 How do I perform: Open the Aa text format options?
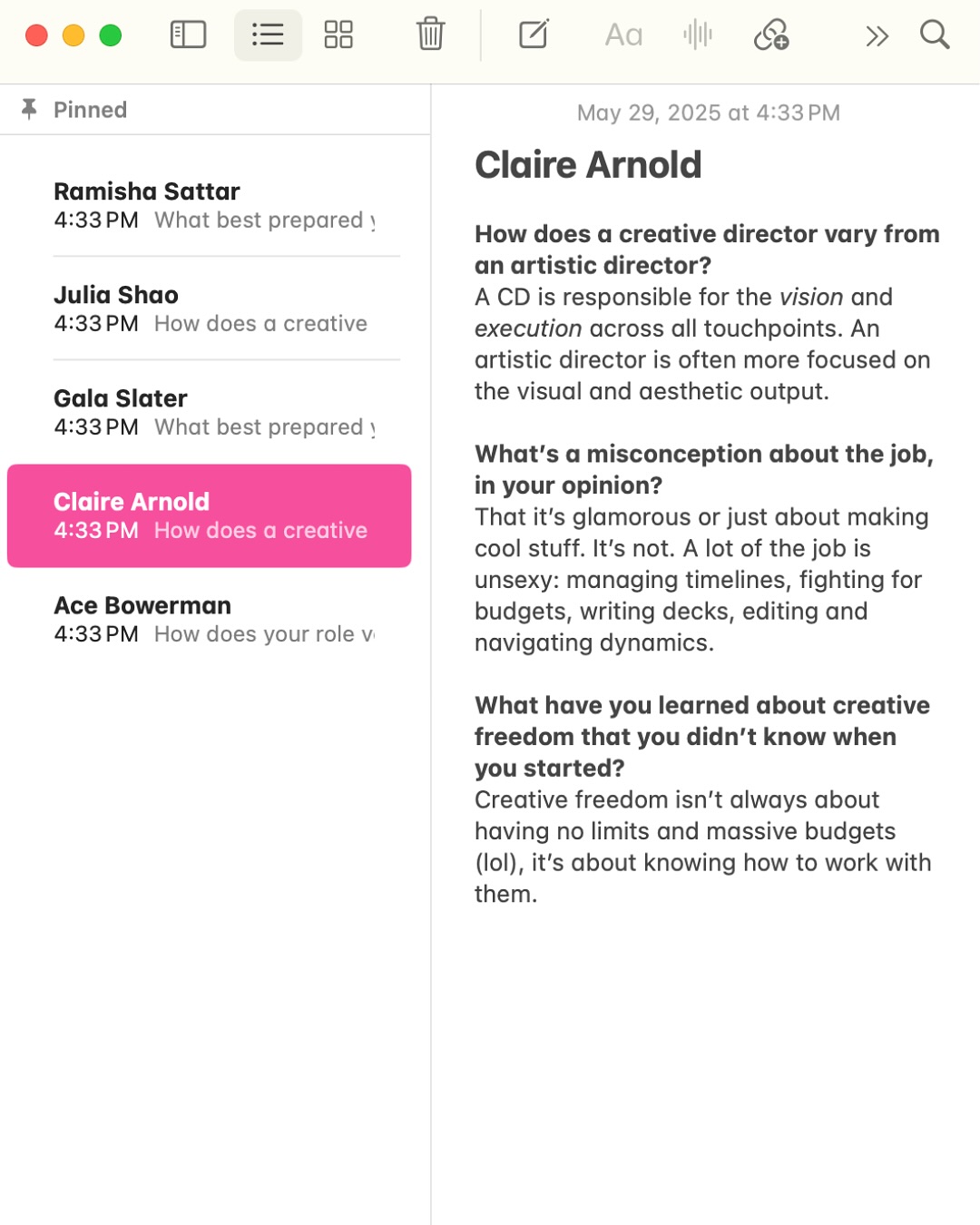point(623,35)
